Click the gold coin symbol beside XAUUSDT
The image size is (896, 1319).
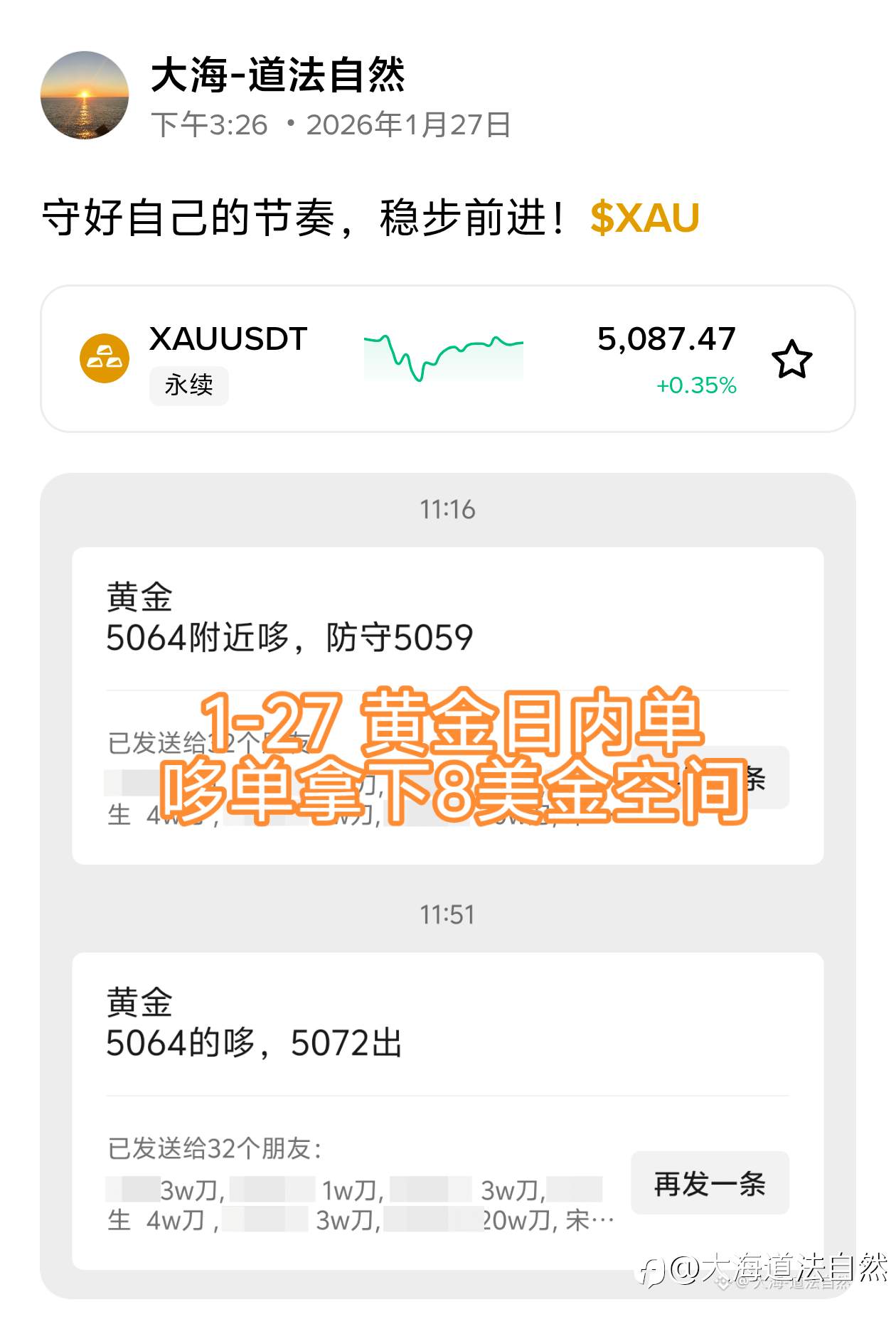click(x=104, y=360)
